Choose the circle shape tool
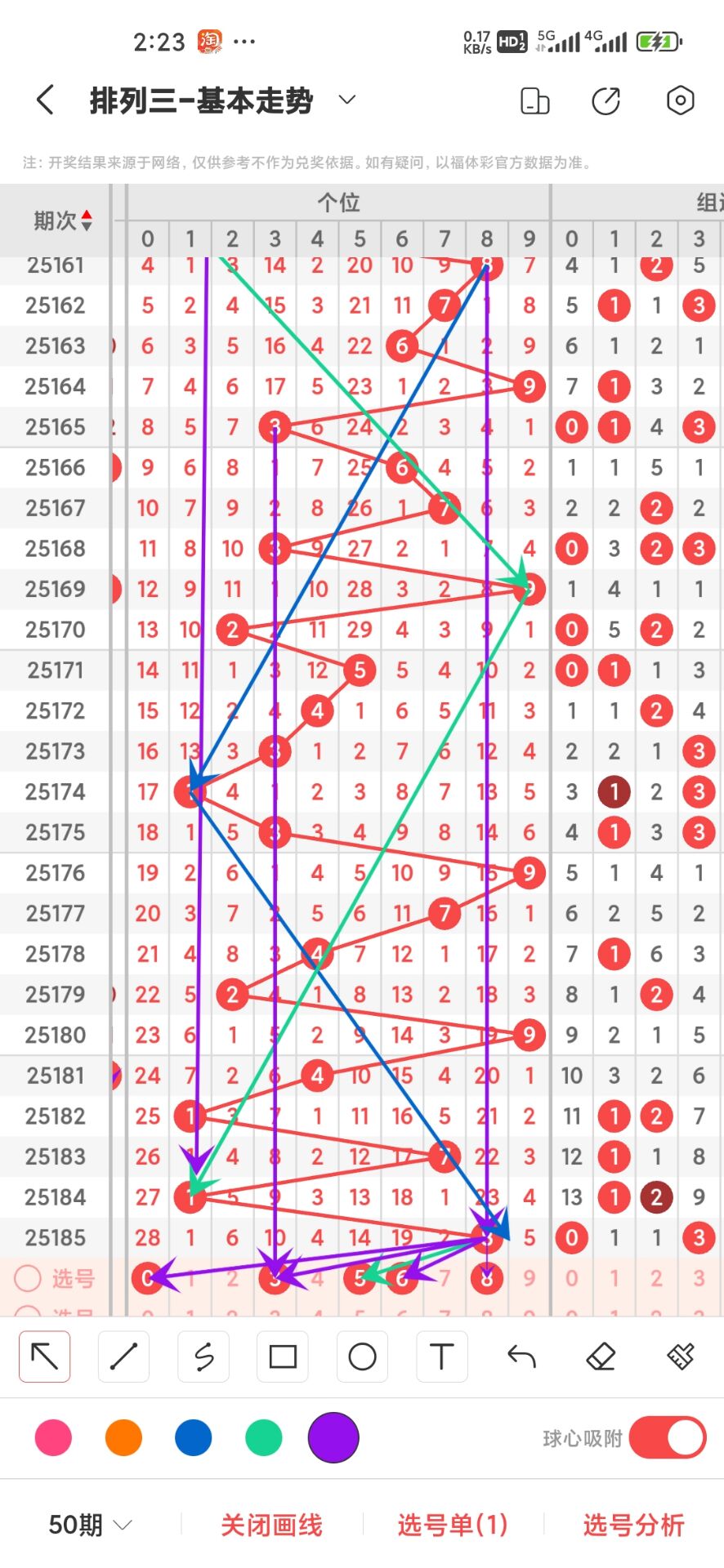This screenshot has width=724, height=1568. click(x=362, y=1356)
